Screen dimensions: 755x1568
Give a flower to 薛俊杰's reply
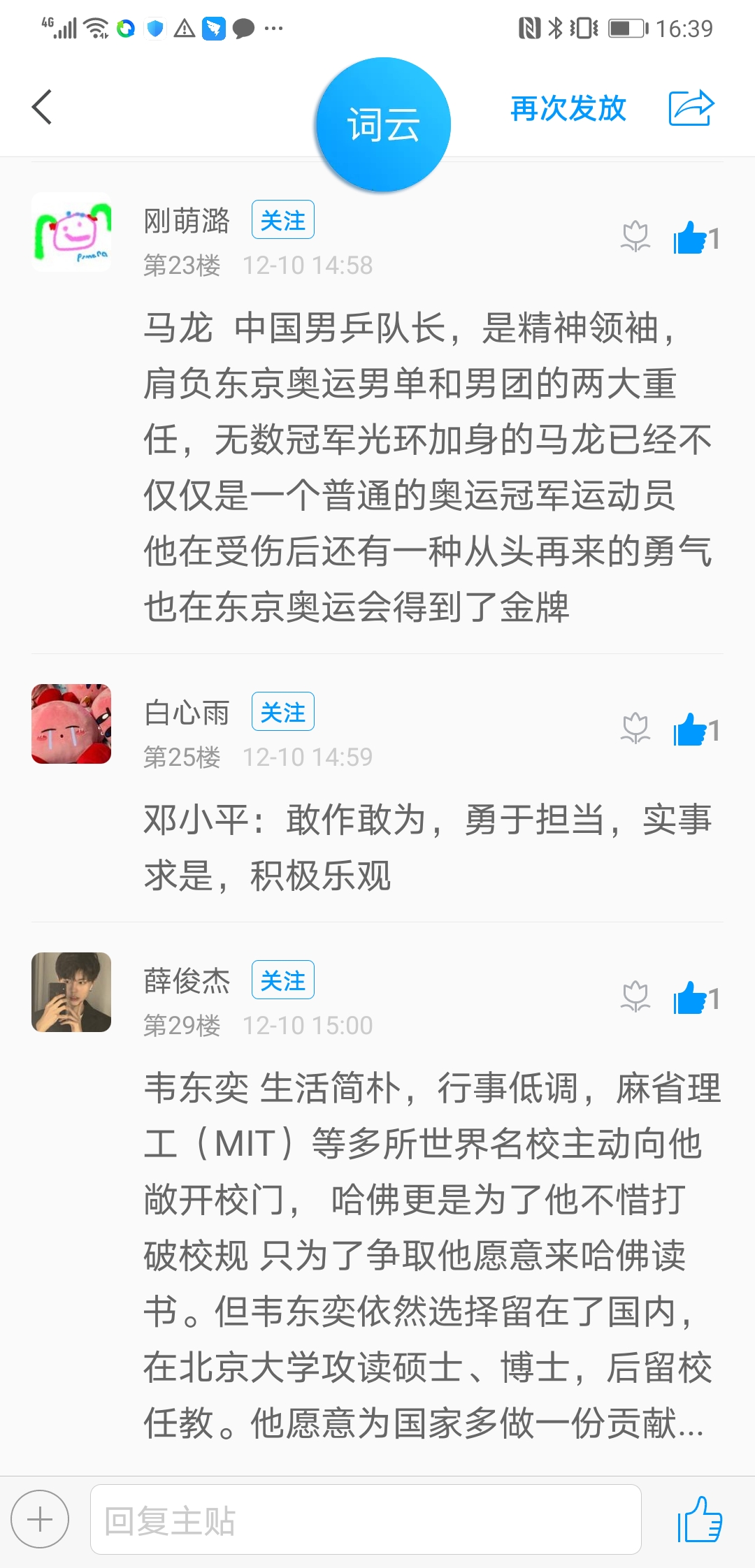pos(635,998)
